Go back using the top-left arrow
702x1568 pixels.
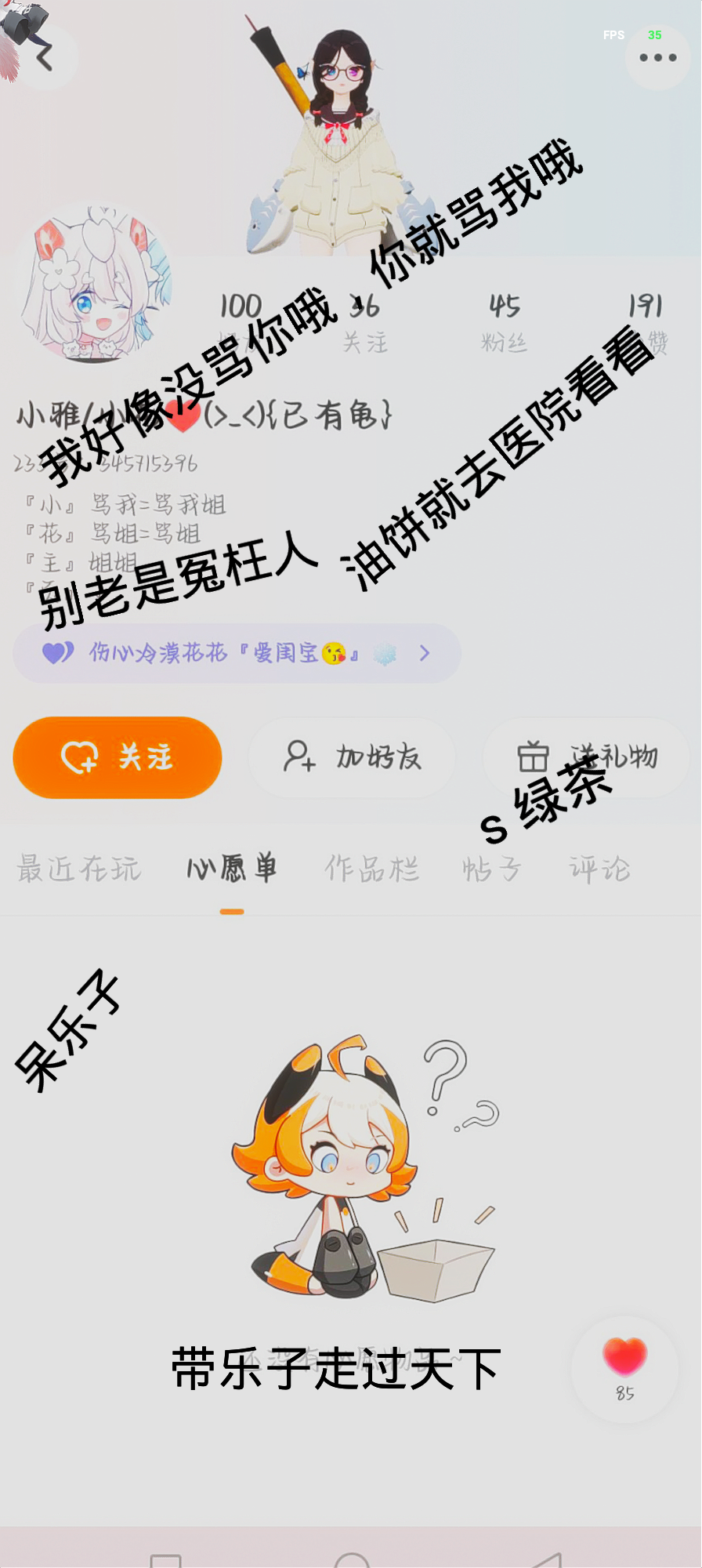(x=45, y=57)
